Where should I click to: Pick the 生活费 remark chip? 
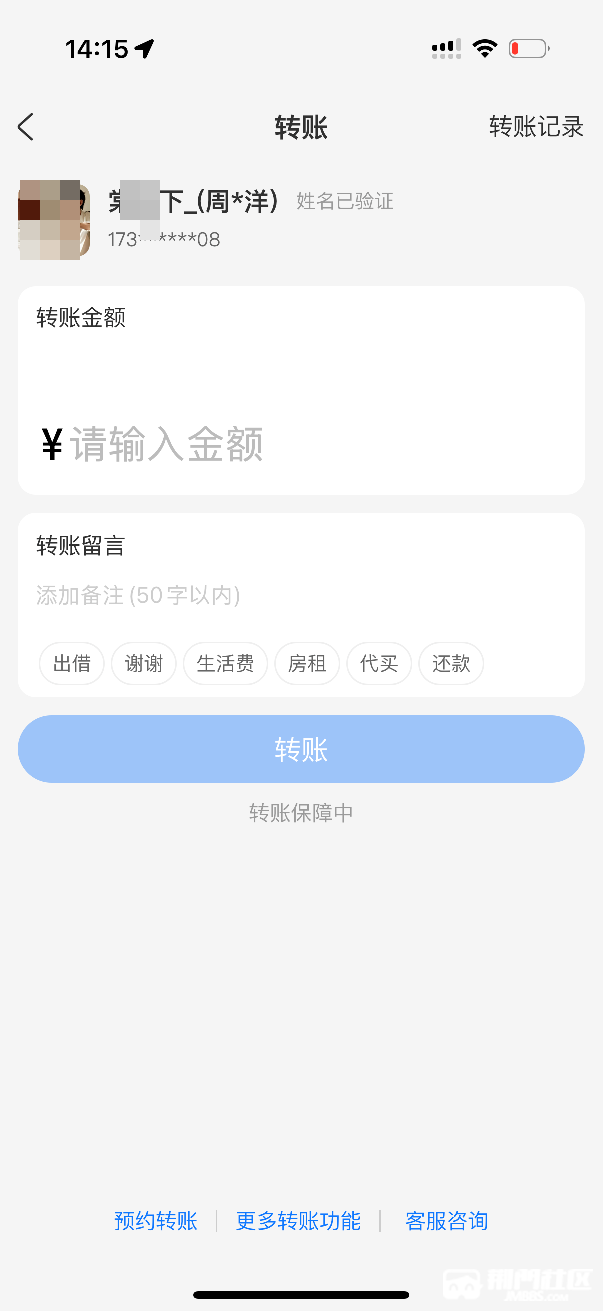pyautogui.click(x=225, y=664)
